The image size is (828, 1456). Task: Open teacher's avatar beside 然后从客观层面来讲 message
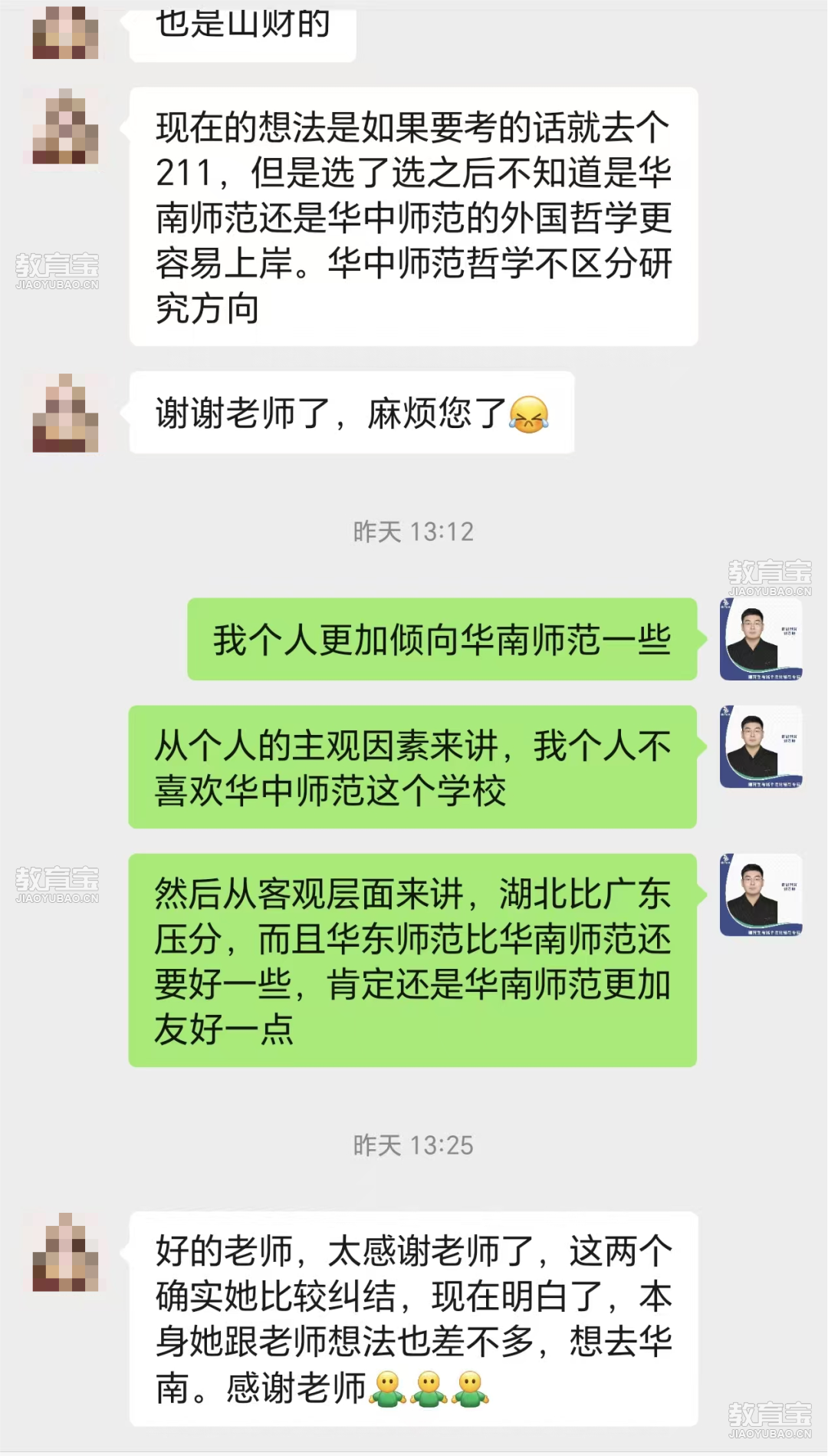click(x=761, y=894)
